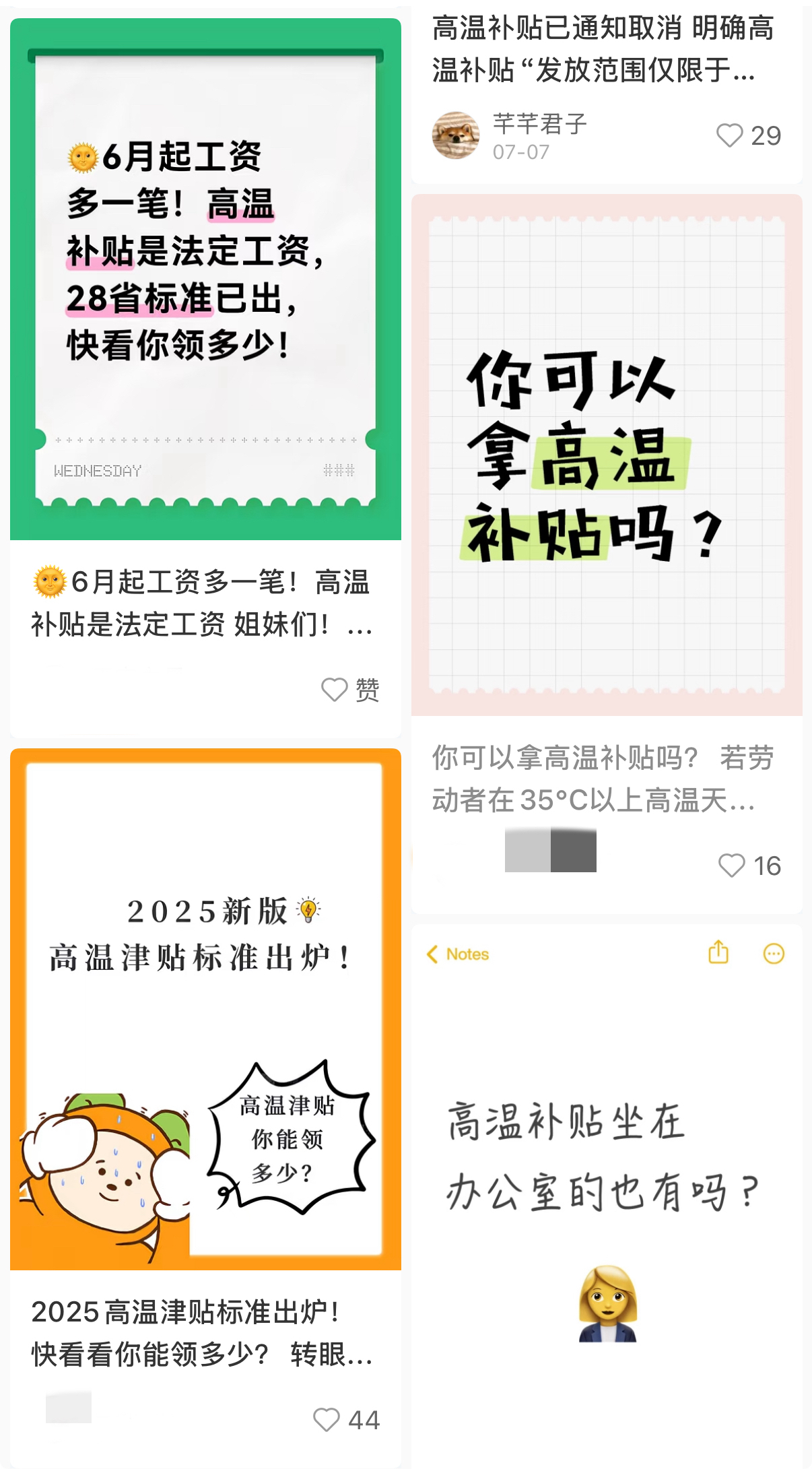812x1469 pixels.
Task: Open the 你可以拿高温补贴吗 post
Action: [x=606, y=455]
